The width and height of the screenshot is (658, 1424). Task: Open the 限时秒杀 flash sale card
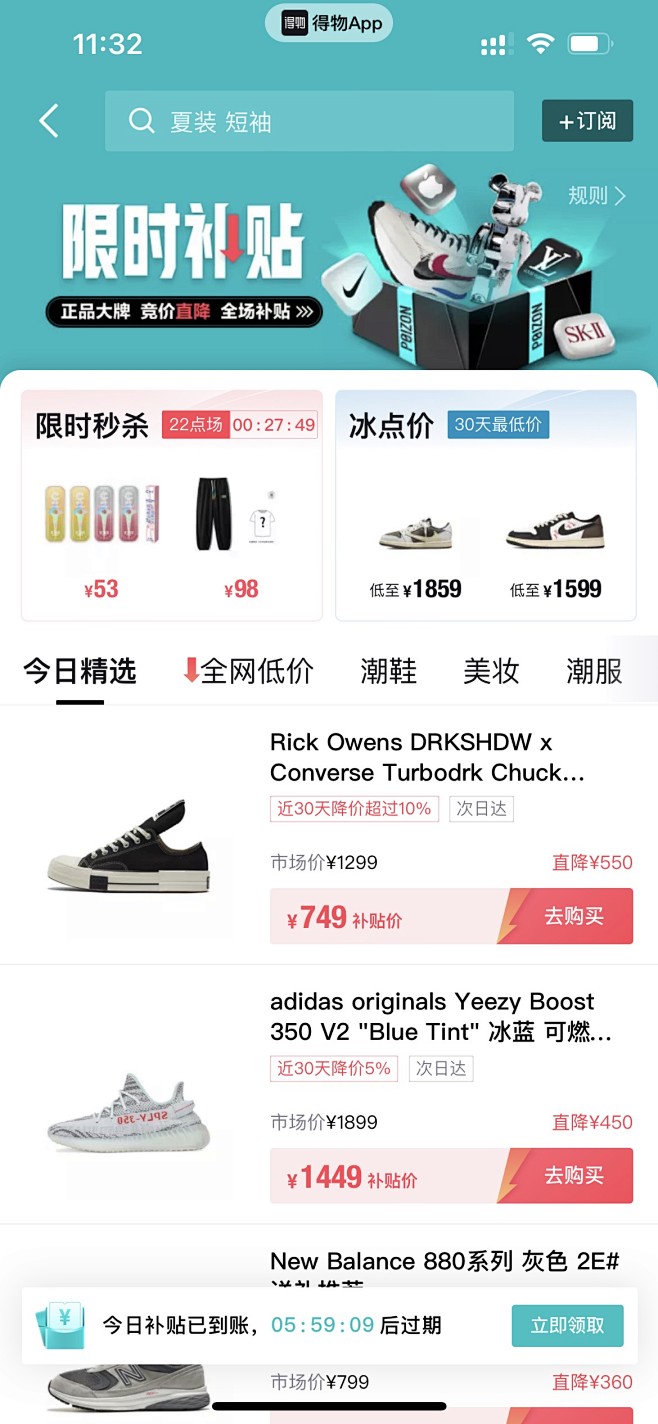pos(172,505)
